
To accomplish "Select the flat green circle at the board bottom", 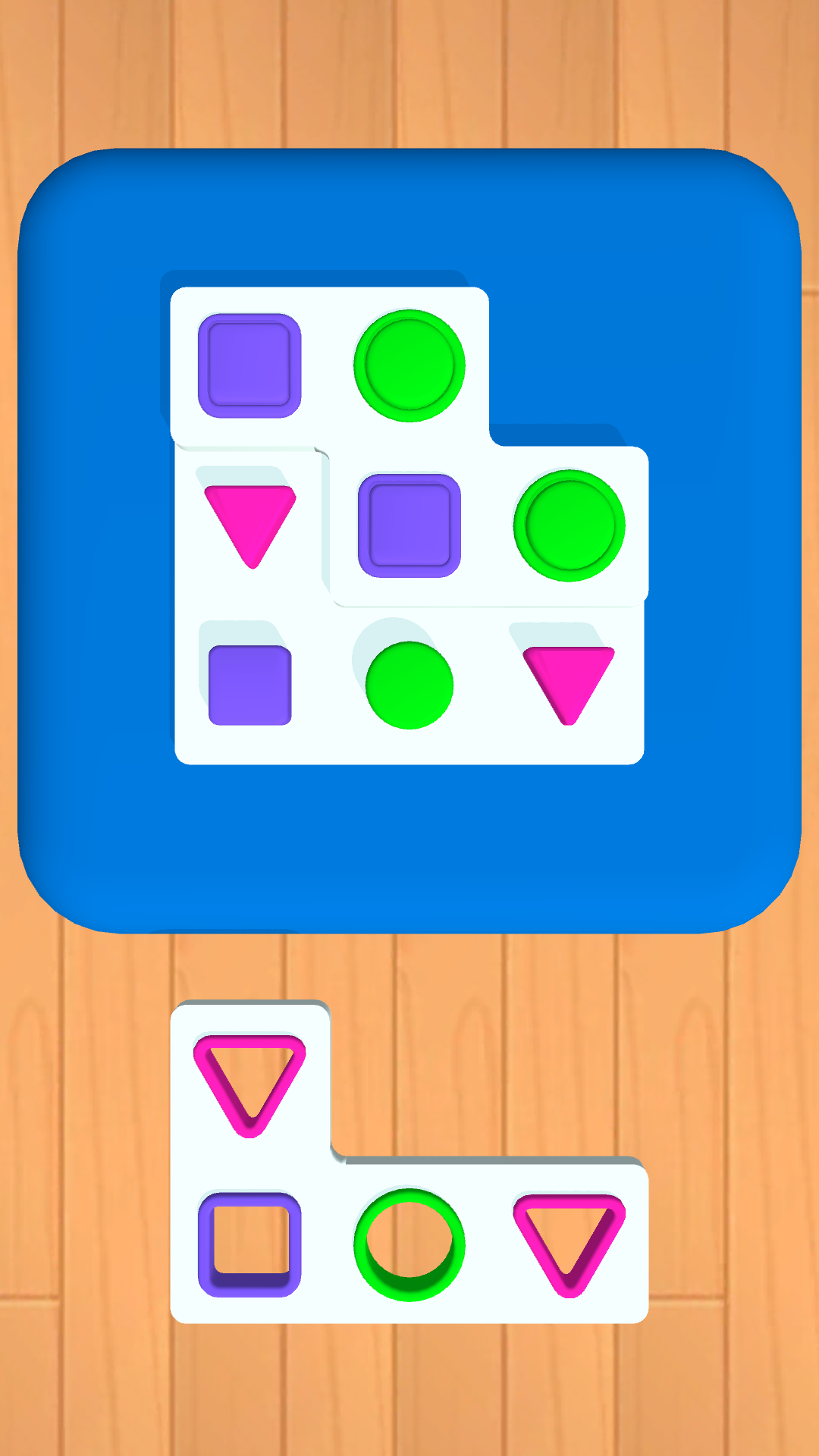I will (x=409, y=686).
